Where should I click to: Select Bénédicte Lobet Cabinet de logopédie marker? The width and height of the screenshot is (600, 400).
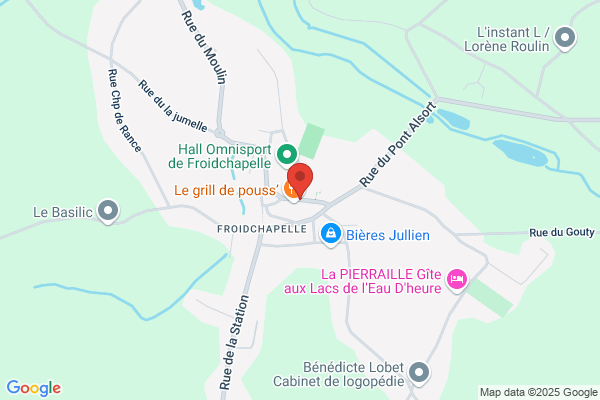(419, 373)
